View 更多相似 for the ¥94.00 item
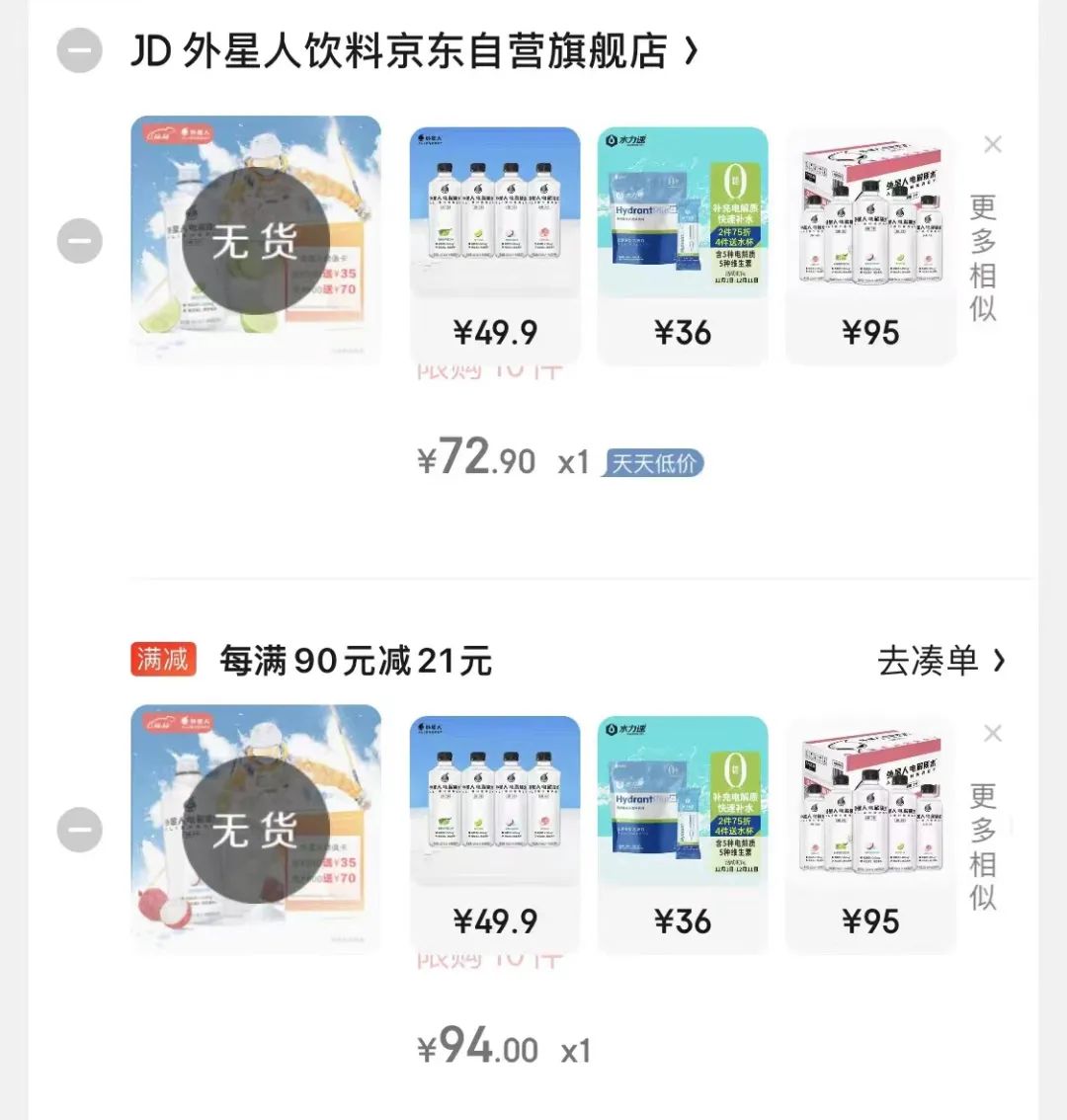The height and width of the screenshot is (1120, 1067). 983,845
